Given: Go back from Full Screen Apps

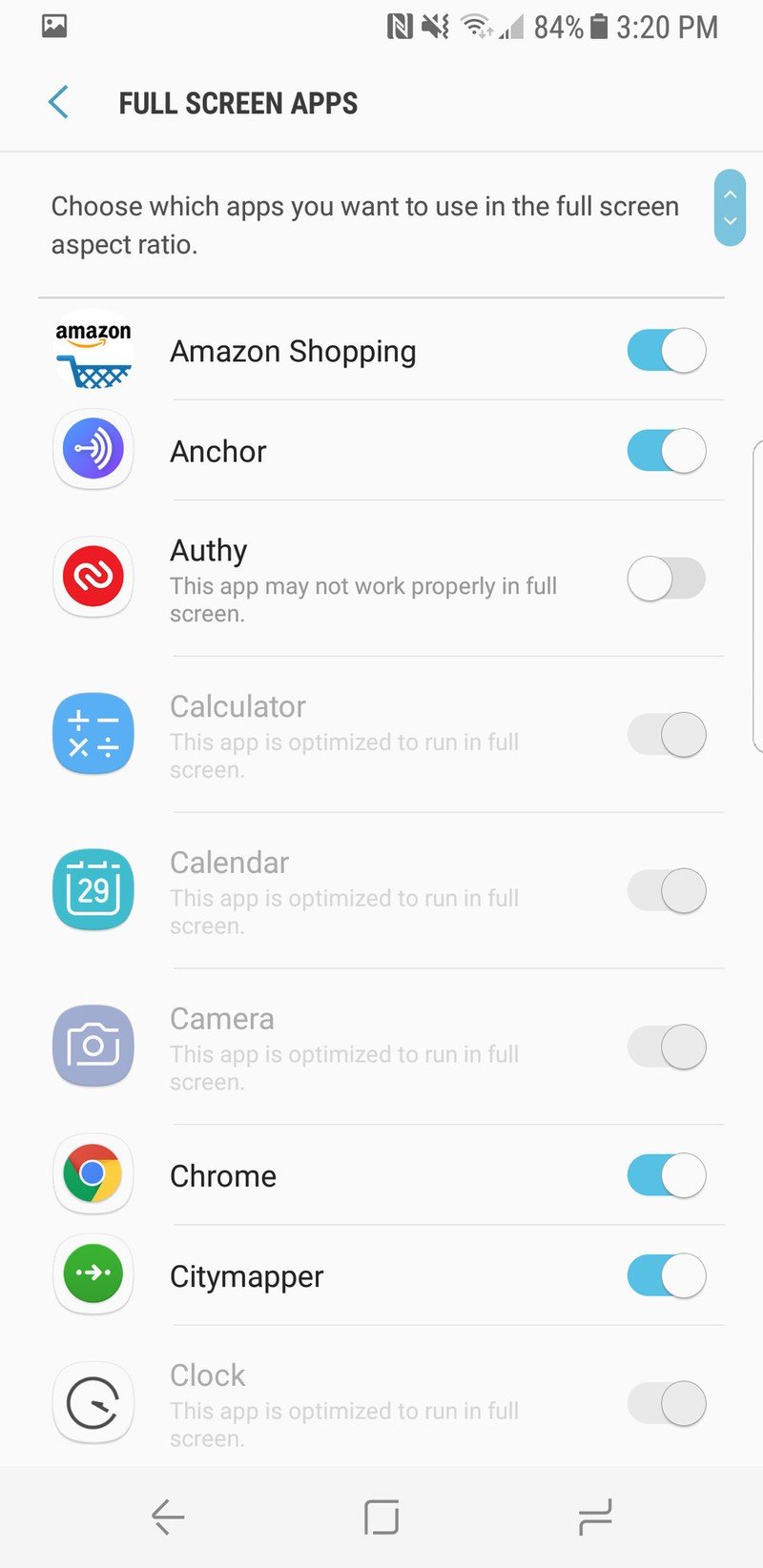Looking at the screenshot, I should coord(59,103).
